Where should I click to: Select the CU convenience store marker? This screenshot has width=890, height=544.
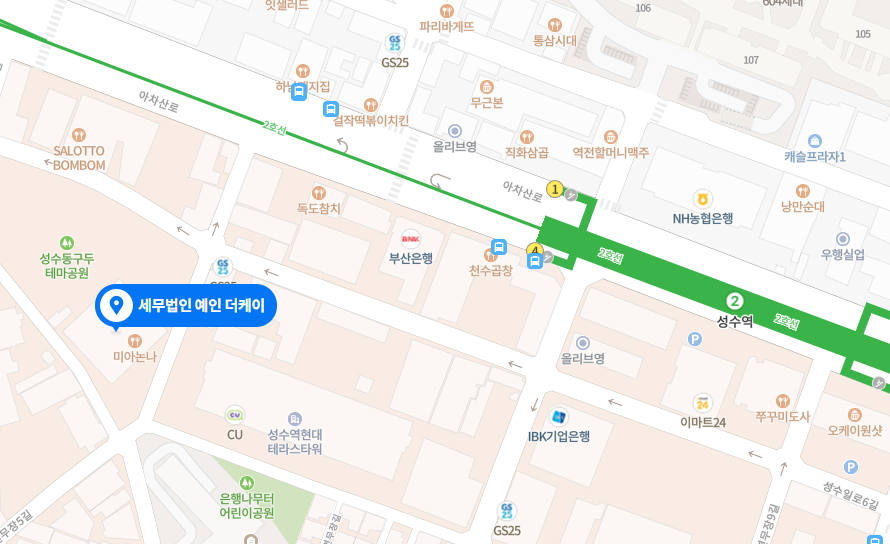coord(235,414)
